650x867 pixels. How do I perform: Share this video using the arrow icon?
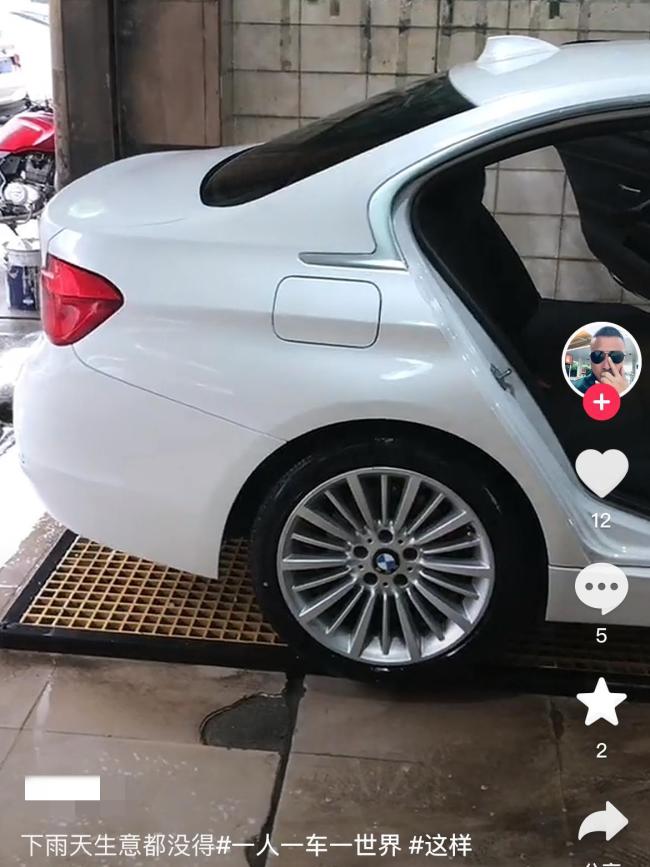pyautogui.click(x=602, y=823)
